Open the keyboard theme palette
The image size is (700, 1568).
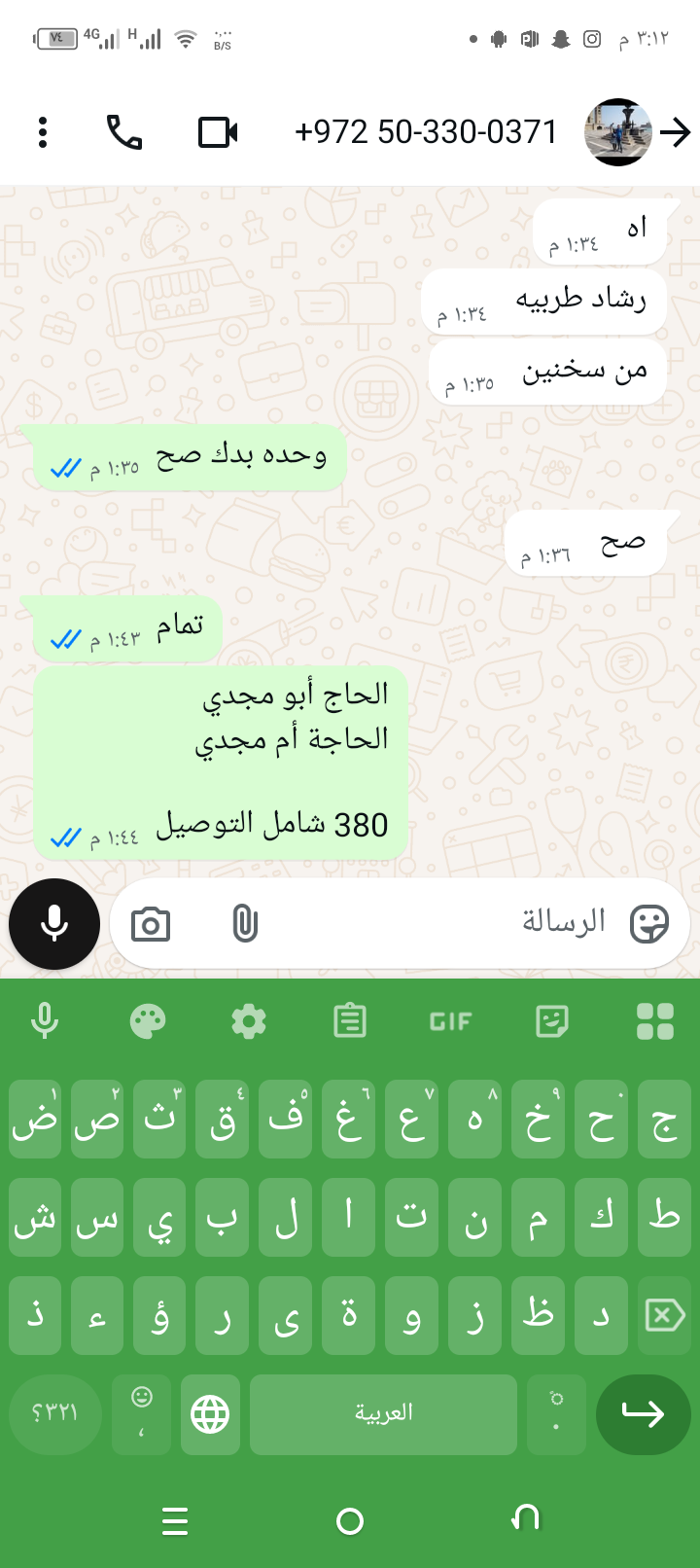click(148, 1021)
